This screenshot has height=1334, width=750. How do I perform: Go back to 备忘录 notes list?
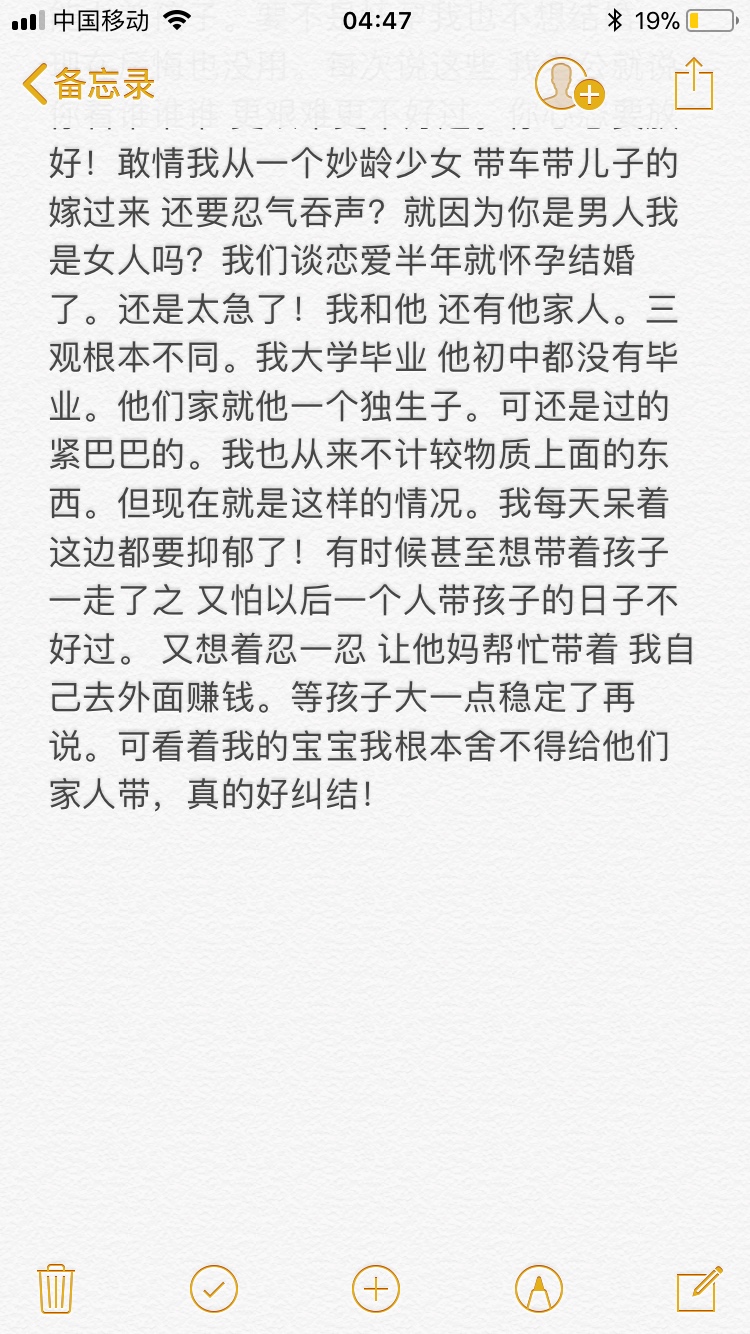(x=88, y=84)
